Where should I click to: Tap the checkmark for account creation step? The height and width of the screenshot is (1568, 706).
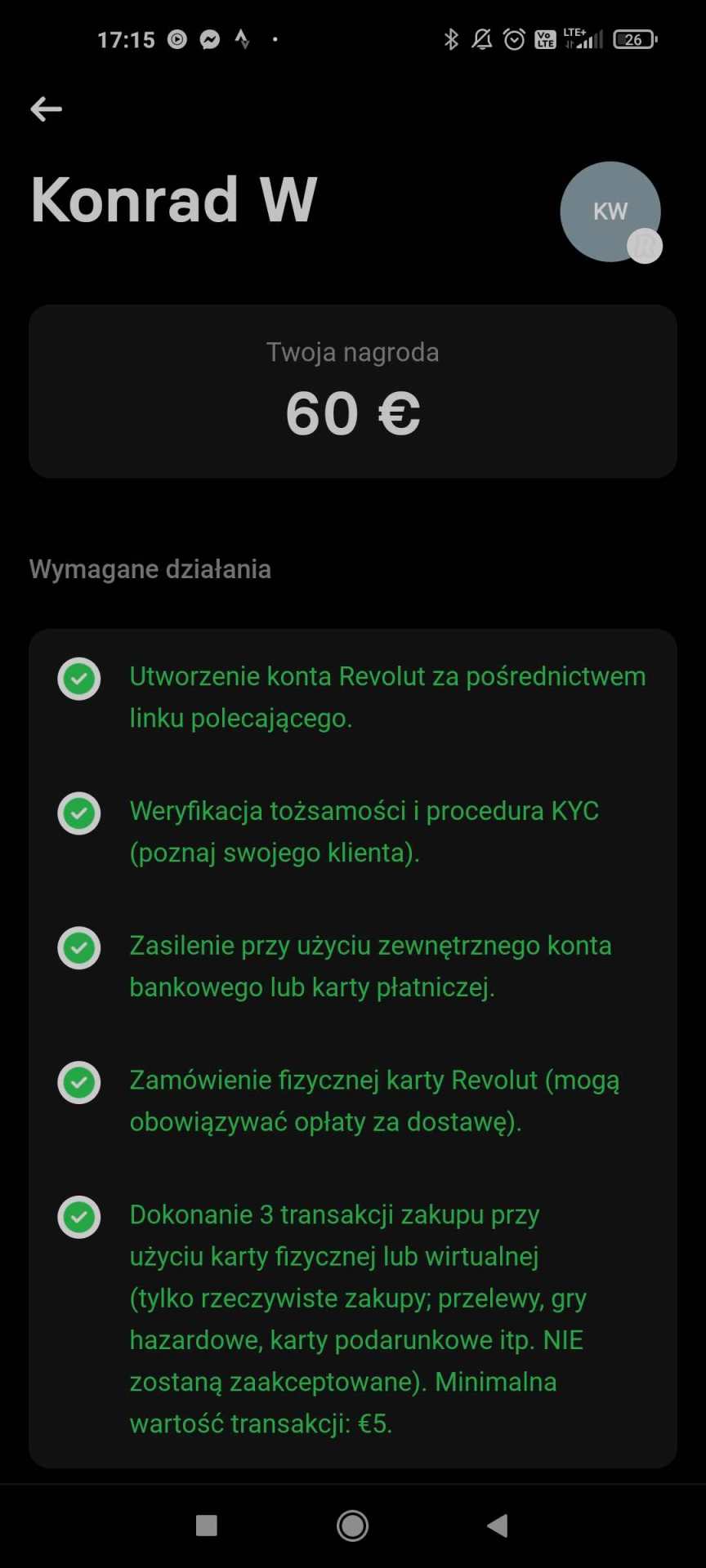point(78,679)
